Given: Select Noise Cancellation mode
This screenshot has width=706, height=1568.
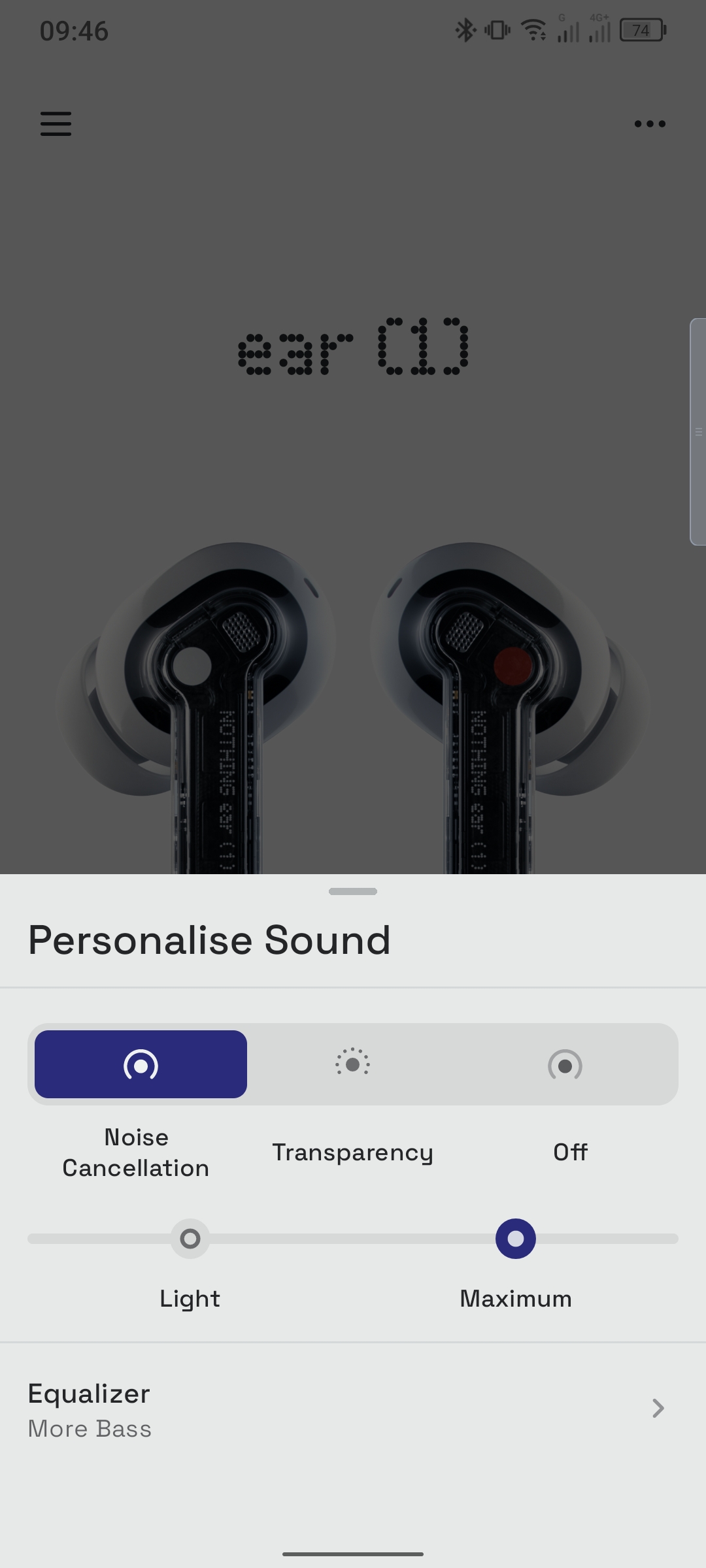Looking at the screenshot, I should tap(141, 1064).
